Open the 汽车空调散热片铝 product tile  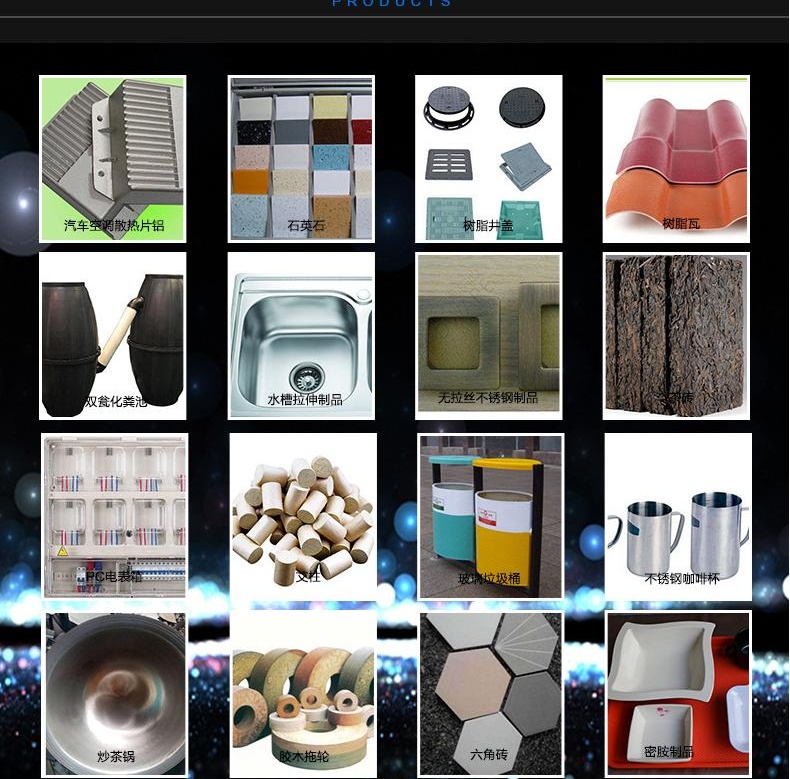(113, 158)
